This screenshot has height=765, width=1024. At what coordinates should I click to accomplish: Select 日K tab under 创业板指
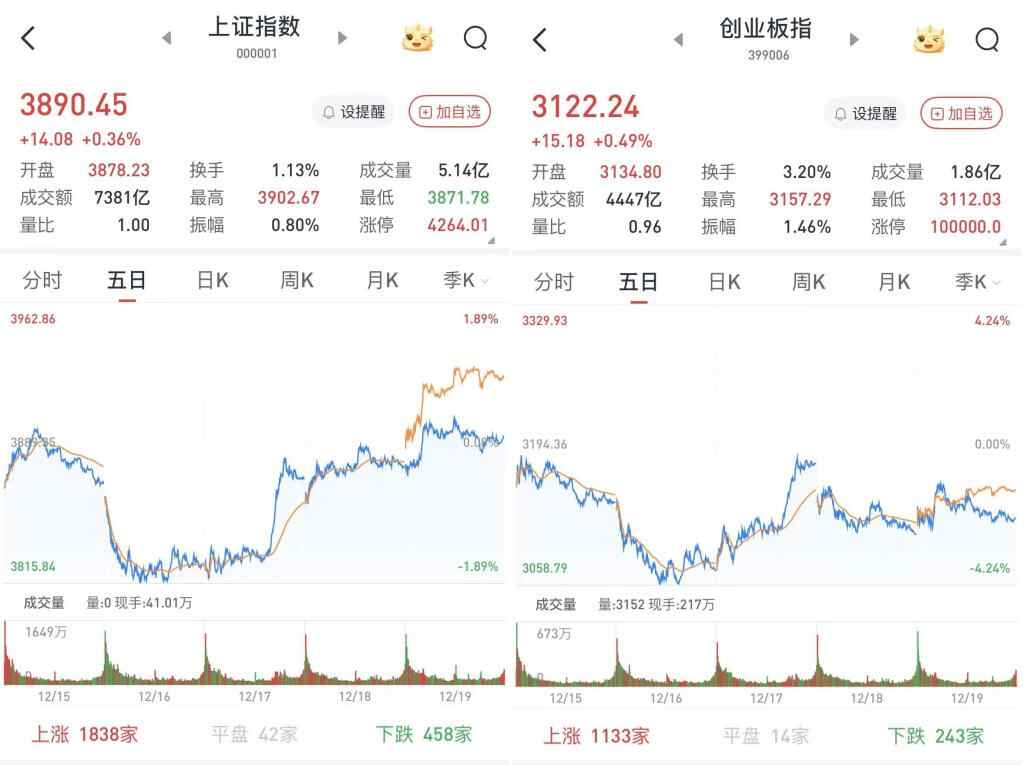point(724,282)
